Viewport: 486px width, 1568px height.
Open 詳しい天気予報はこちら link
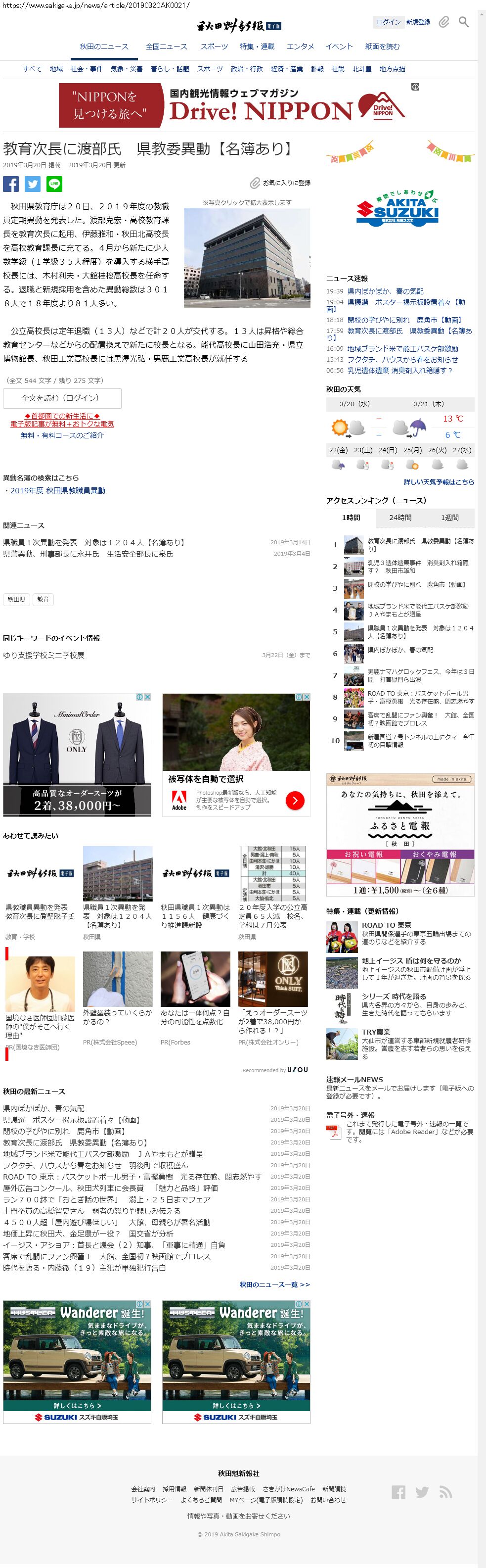[x=439, y=482]
